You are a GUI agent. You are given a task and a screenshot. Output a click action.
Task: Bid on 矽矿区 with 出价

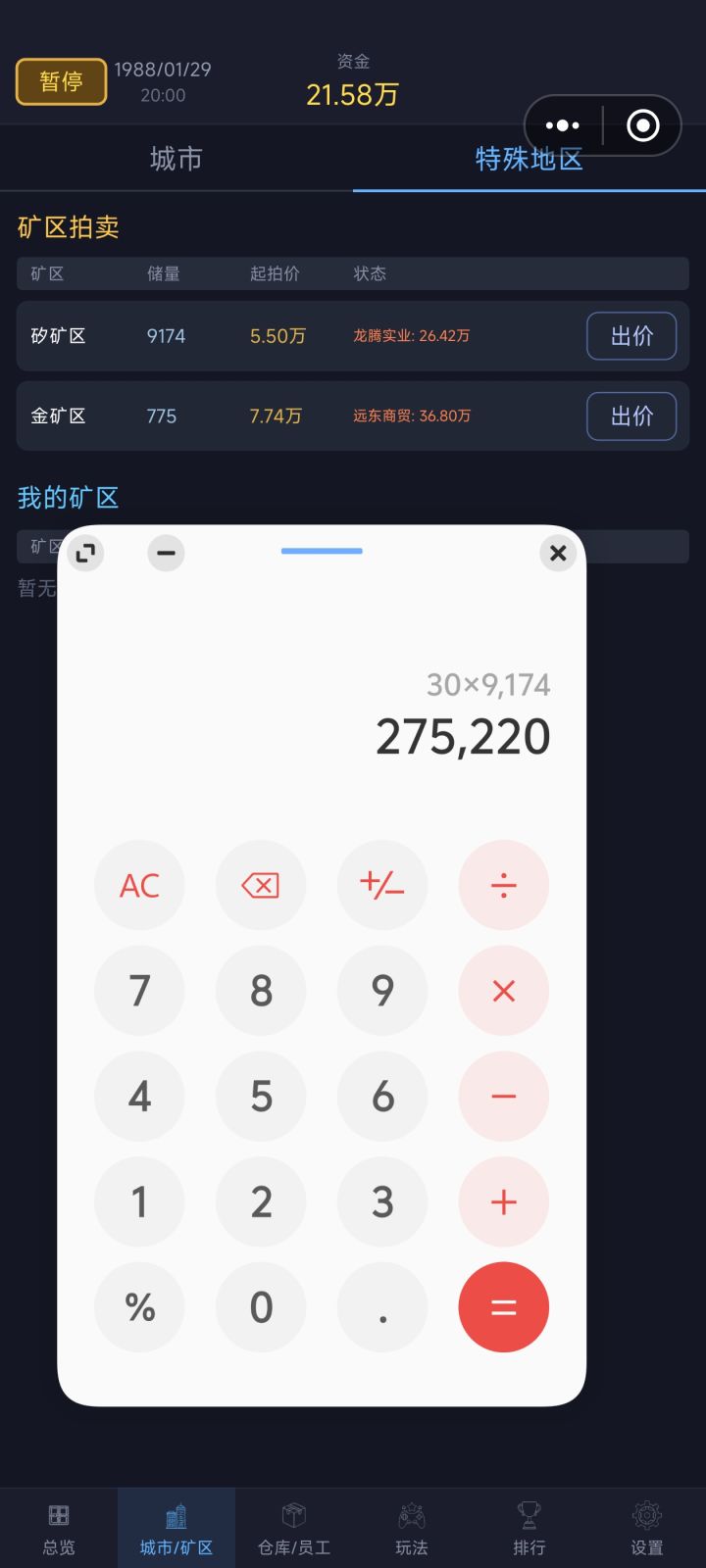[x=631, y=336]
